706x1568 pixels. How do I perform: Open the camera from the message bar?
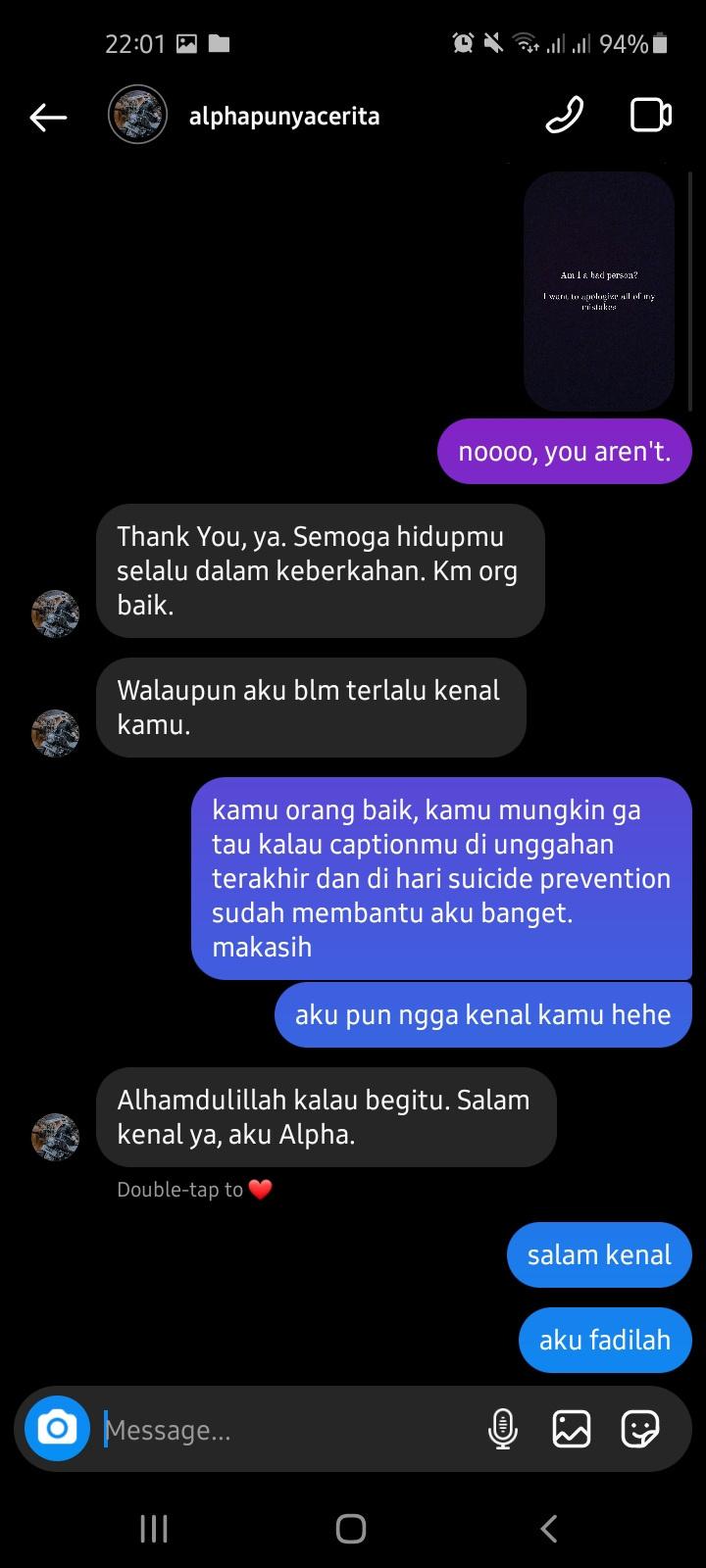point(57,1428)
